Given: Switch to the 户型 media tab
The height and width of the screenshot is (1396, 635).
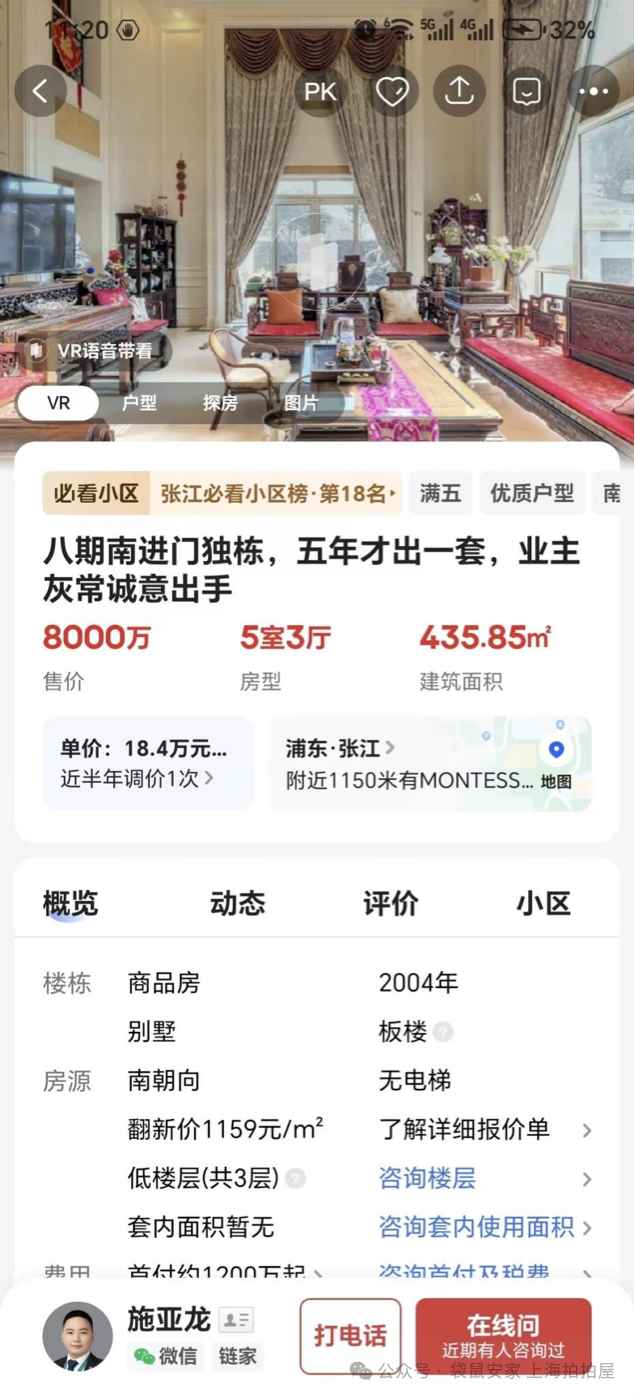Looking at the screenshot, I should point(139,403).
